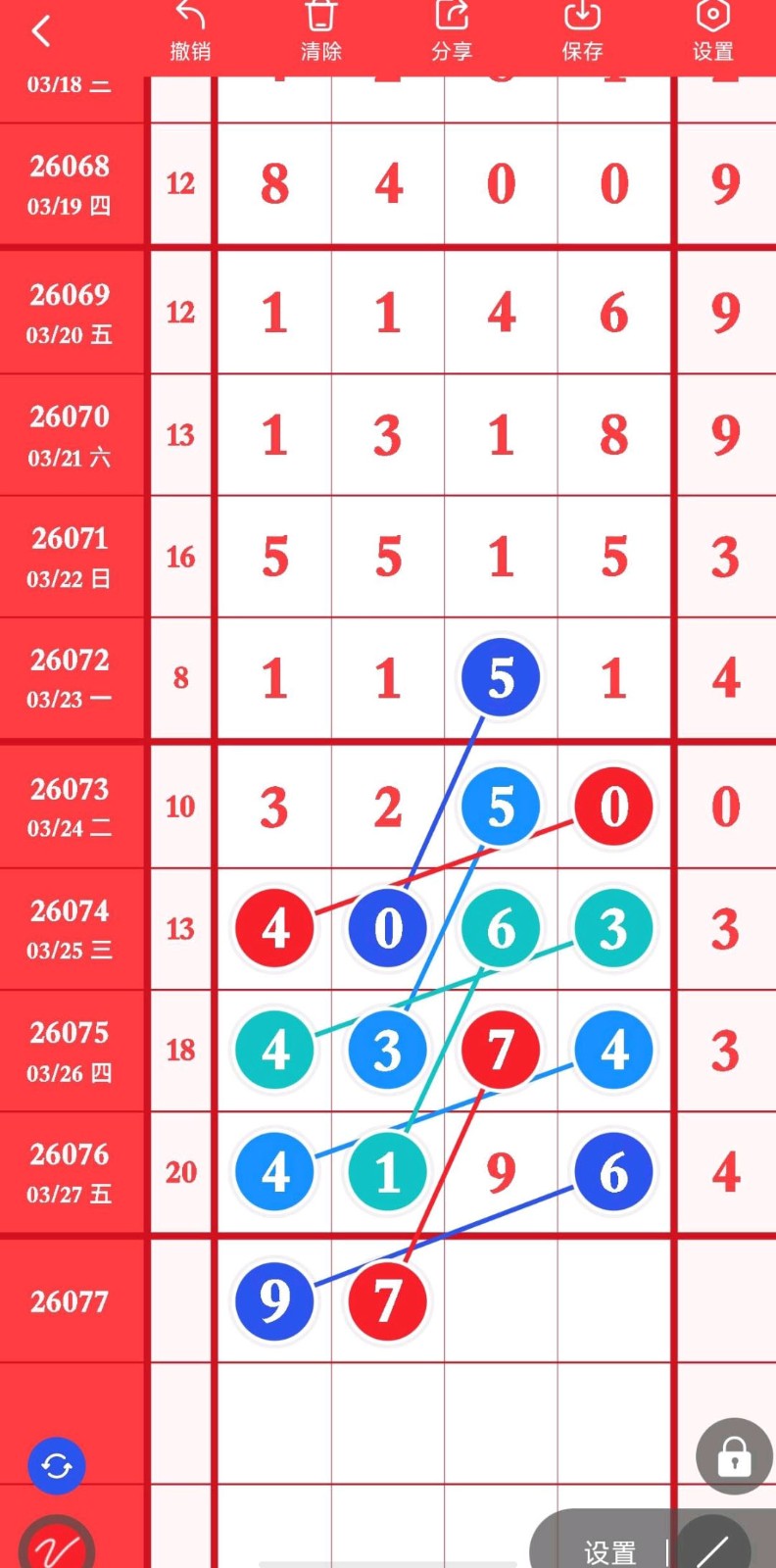Tap the blue refresh circle button
Viewport: 776px width, 1568px height.
coord(57,1466)
